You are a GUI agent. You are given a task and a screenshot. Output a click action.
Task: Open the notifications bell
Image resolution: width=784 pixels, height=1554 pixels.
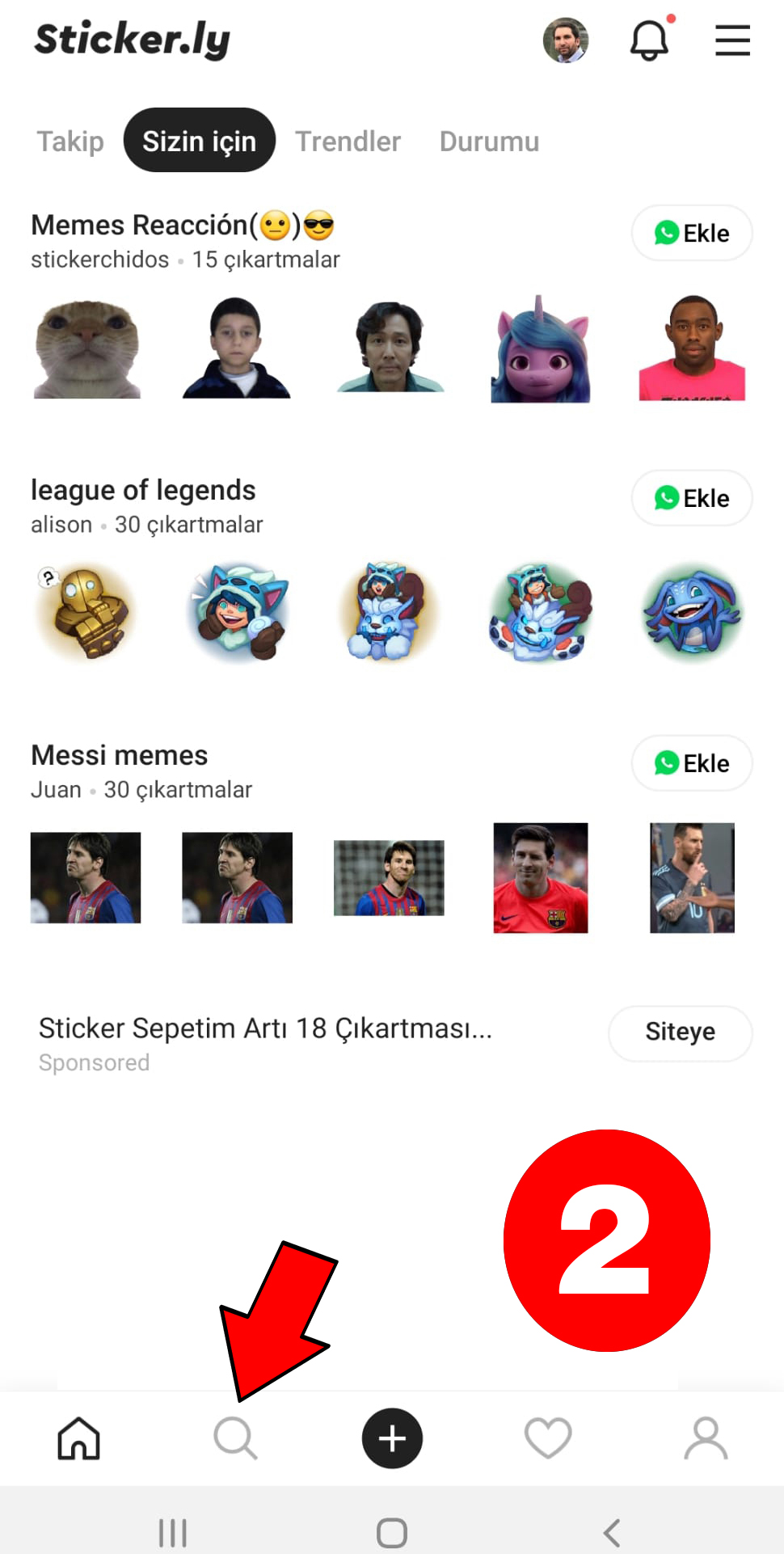point(649,40)
